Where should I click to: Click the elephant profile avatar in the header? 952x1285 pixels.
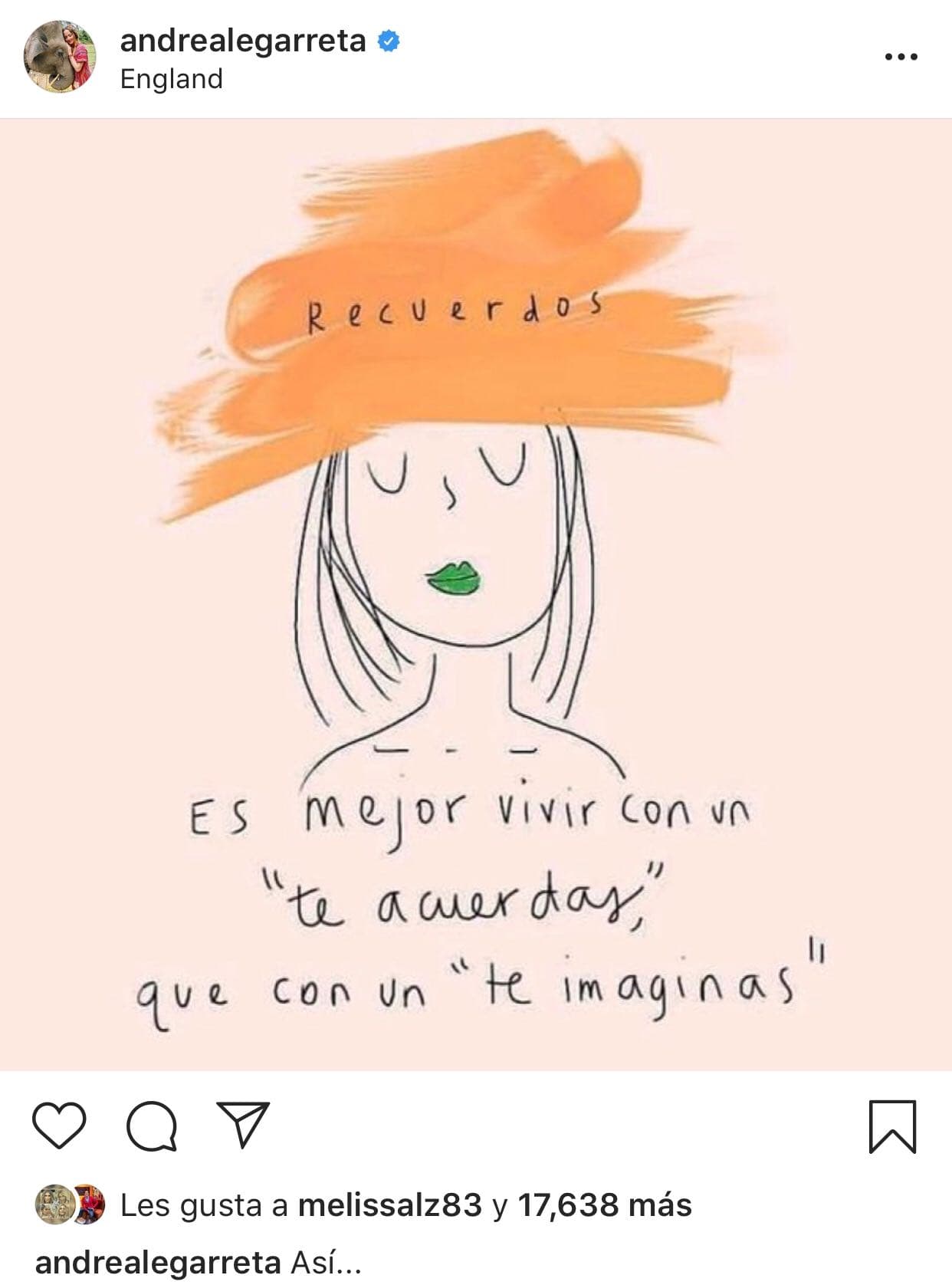(60, 56)
